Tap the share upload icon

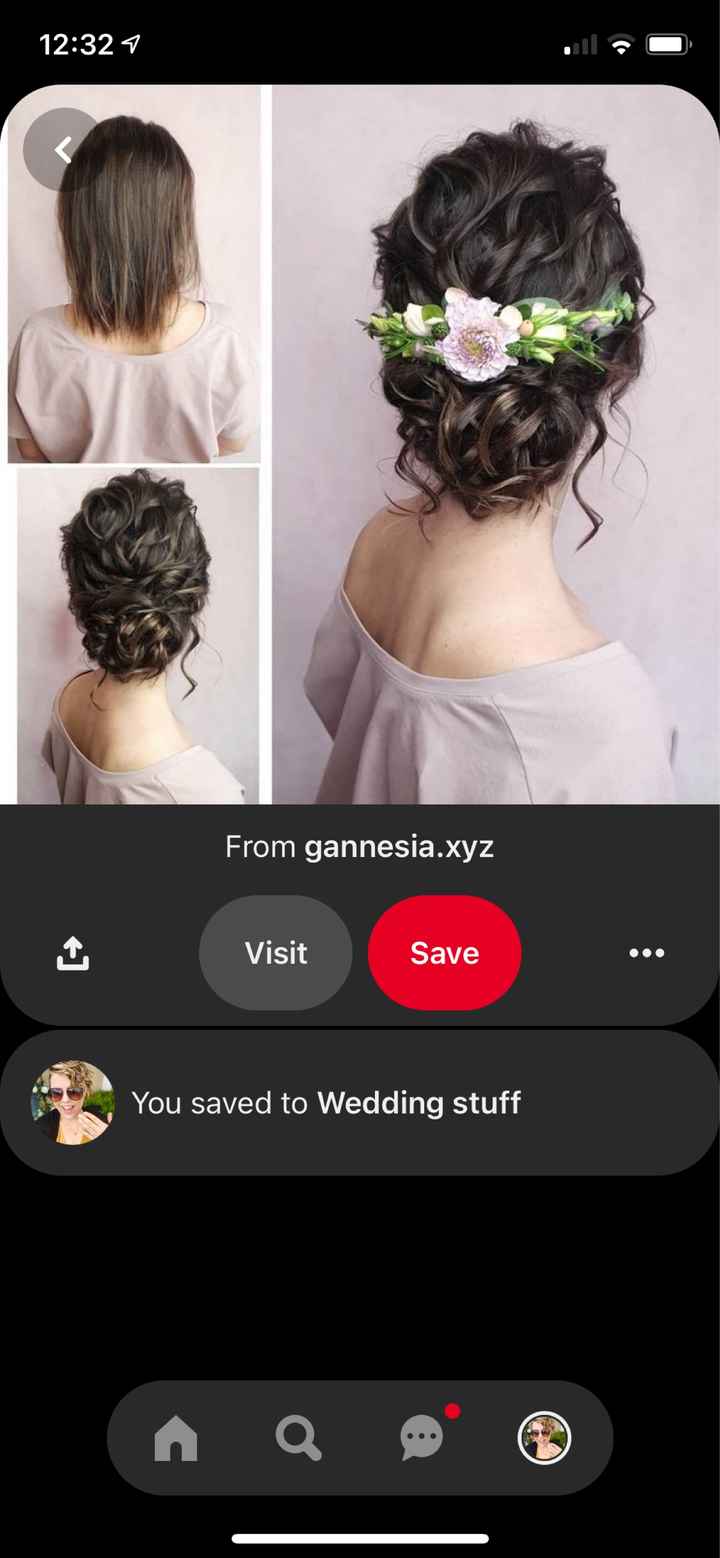(71, 952)
